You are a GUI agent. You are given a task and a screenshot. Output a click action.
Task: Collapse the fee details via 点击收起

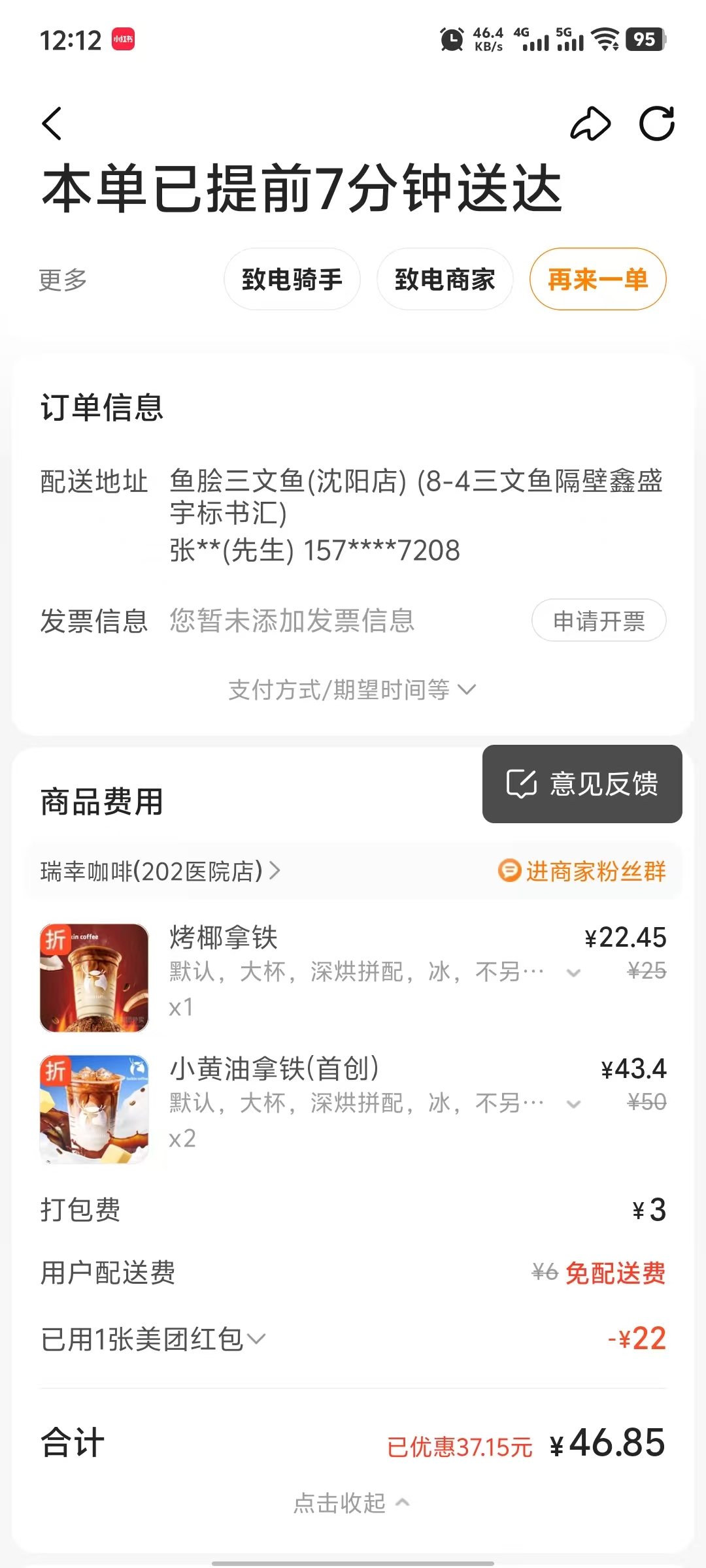(352, 1503)
